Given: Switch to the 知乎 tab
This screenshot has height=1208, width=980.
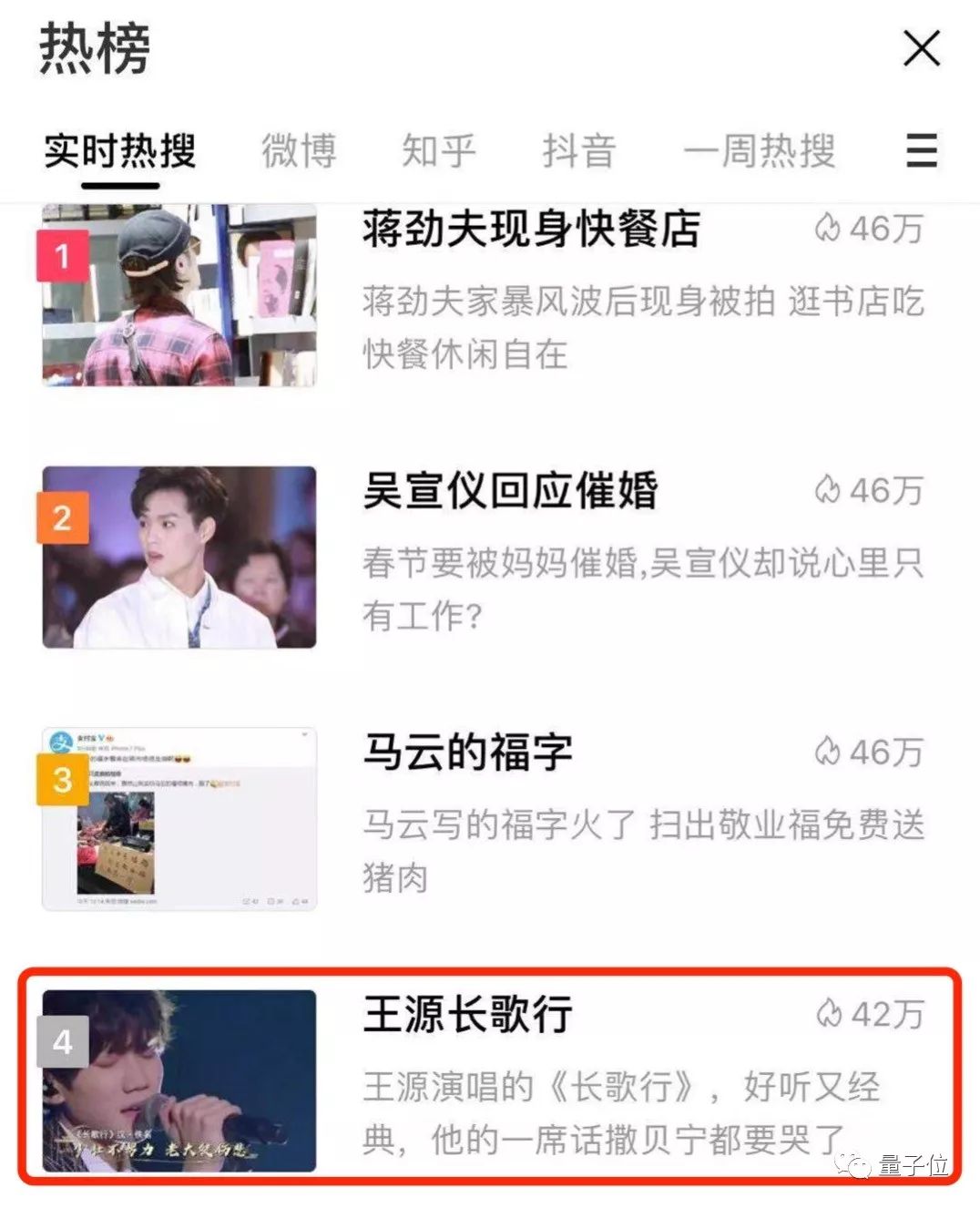Looking at the screenshot, I should pyautogui.click(x=439, y=150).
